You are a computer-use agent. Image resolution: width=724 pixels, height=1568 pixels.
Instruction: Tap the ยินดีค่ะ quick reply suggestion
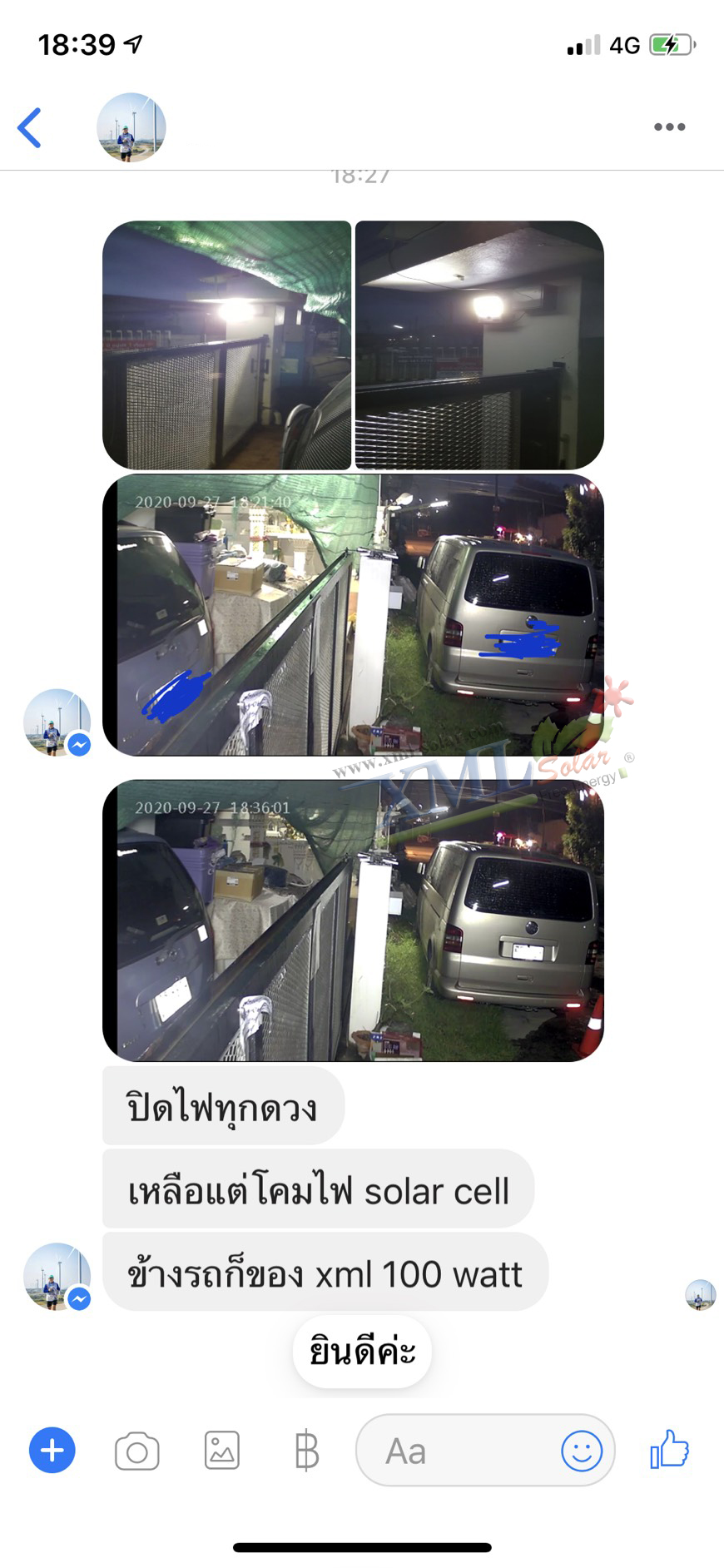coord(362,1352)
